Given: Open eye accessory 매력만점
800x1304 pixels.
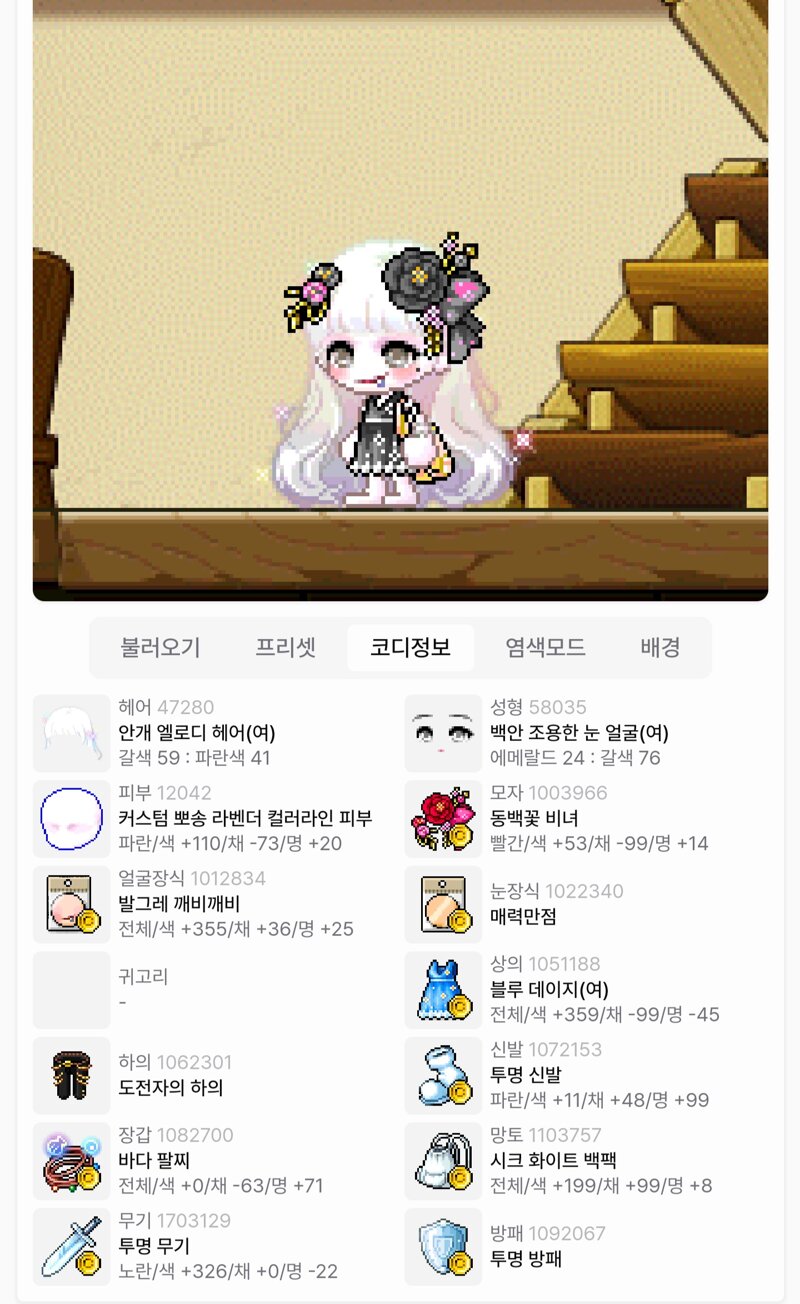Looking at the screenshot, I should (586, 904).
